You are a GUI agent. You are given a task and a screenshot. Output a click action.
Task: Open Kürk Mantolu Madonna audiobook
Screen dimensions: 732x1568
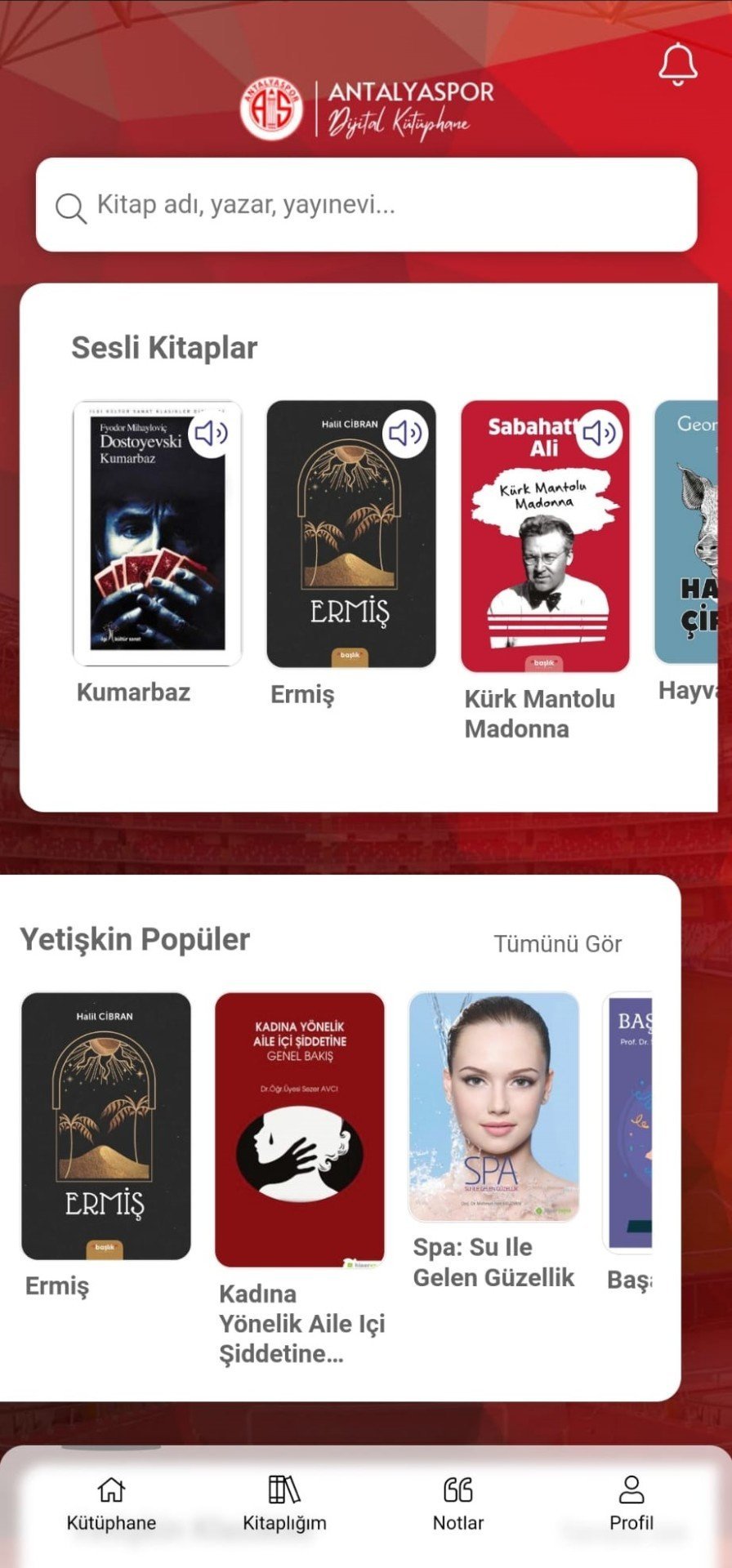[x=545, y=536]
